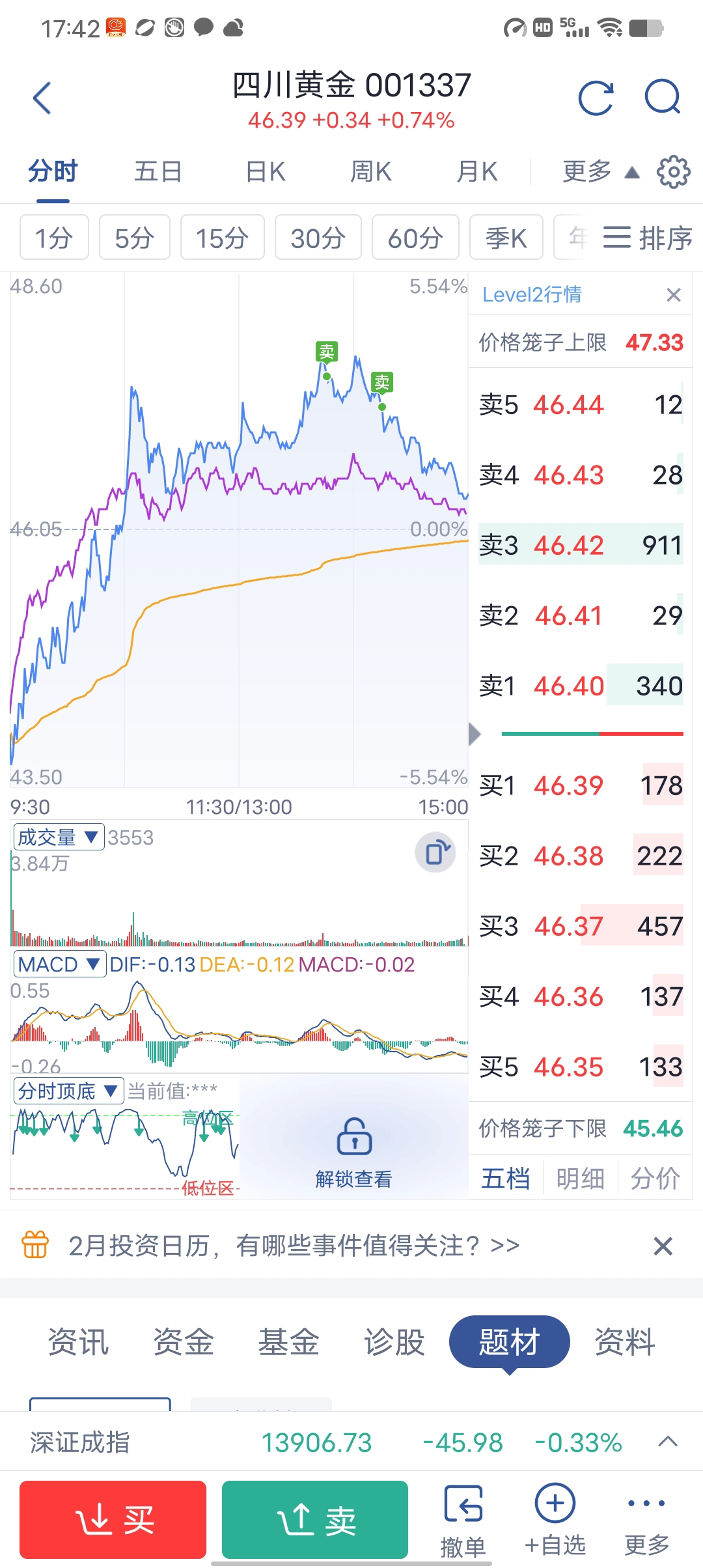Change the MACD indicator dropdown
703x1568 pixels.
pos(59,964)
